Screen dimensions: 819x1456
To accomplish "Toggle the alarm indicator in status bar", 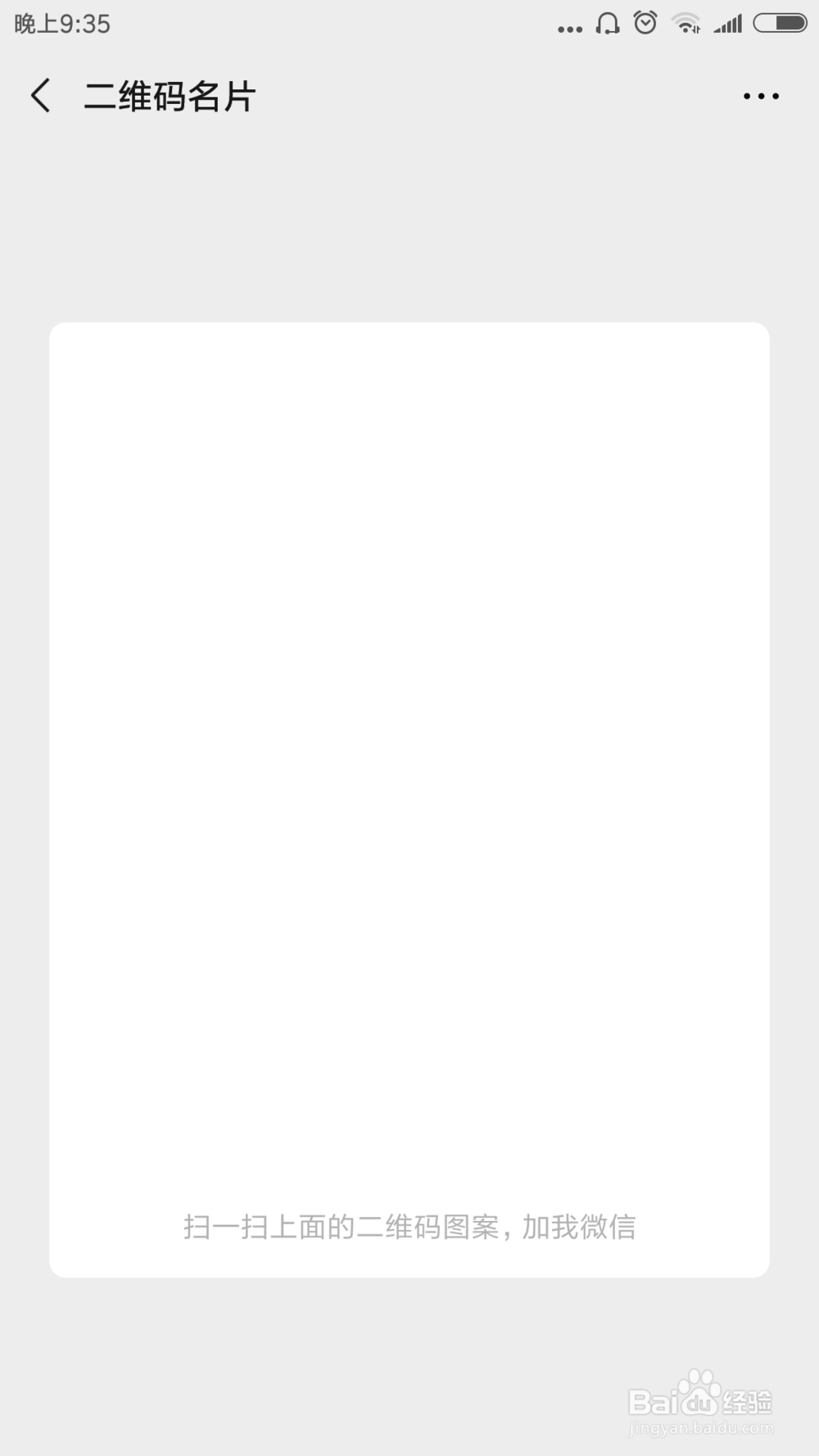I will coord(645,24).
